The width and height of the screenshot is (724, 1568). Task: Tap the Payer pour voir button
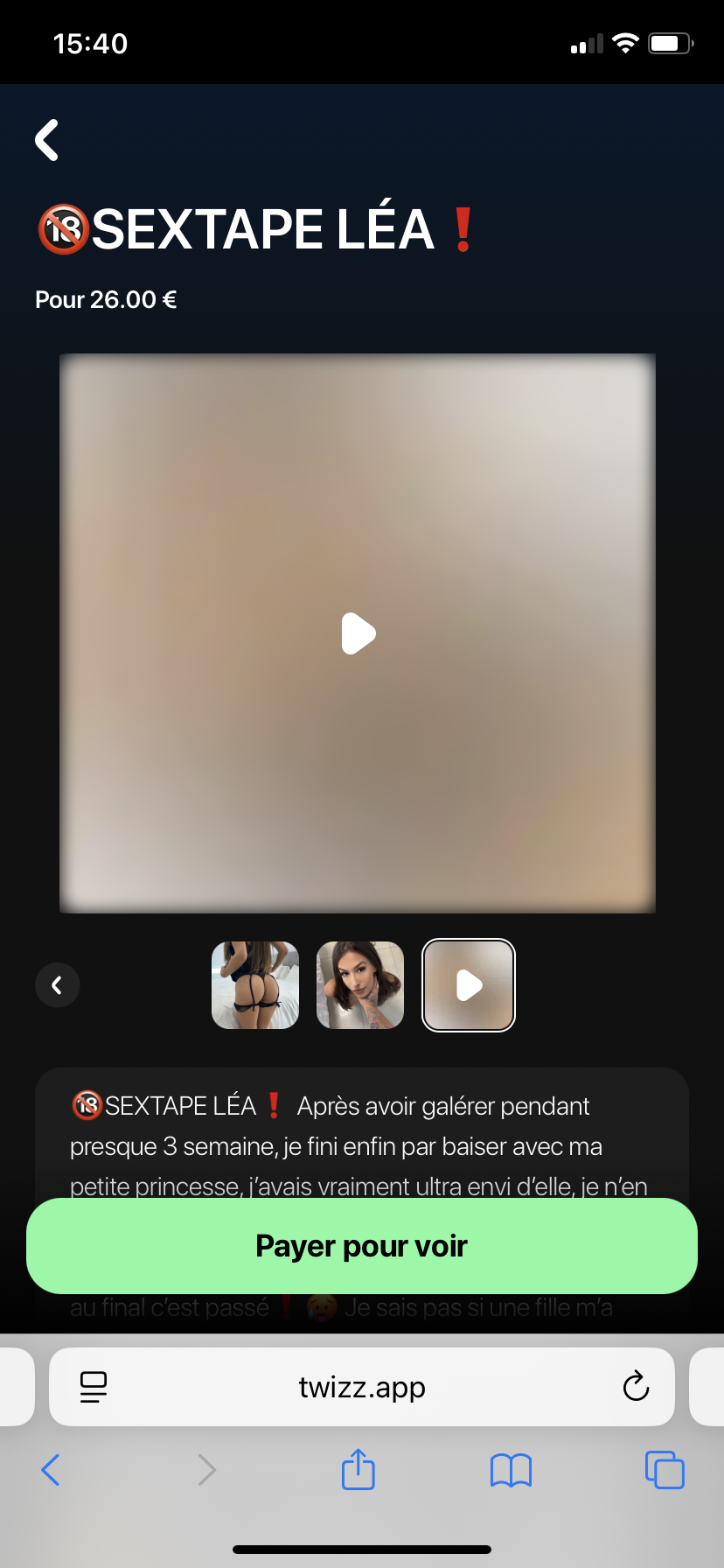tap(362, 1246)
